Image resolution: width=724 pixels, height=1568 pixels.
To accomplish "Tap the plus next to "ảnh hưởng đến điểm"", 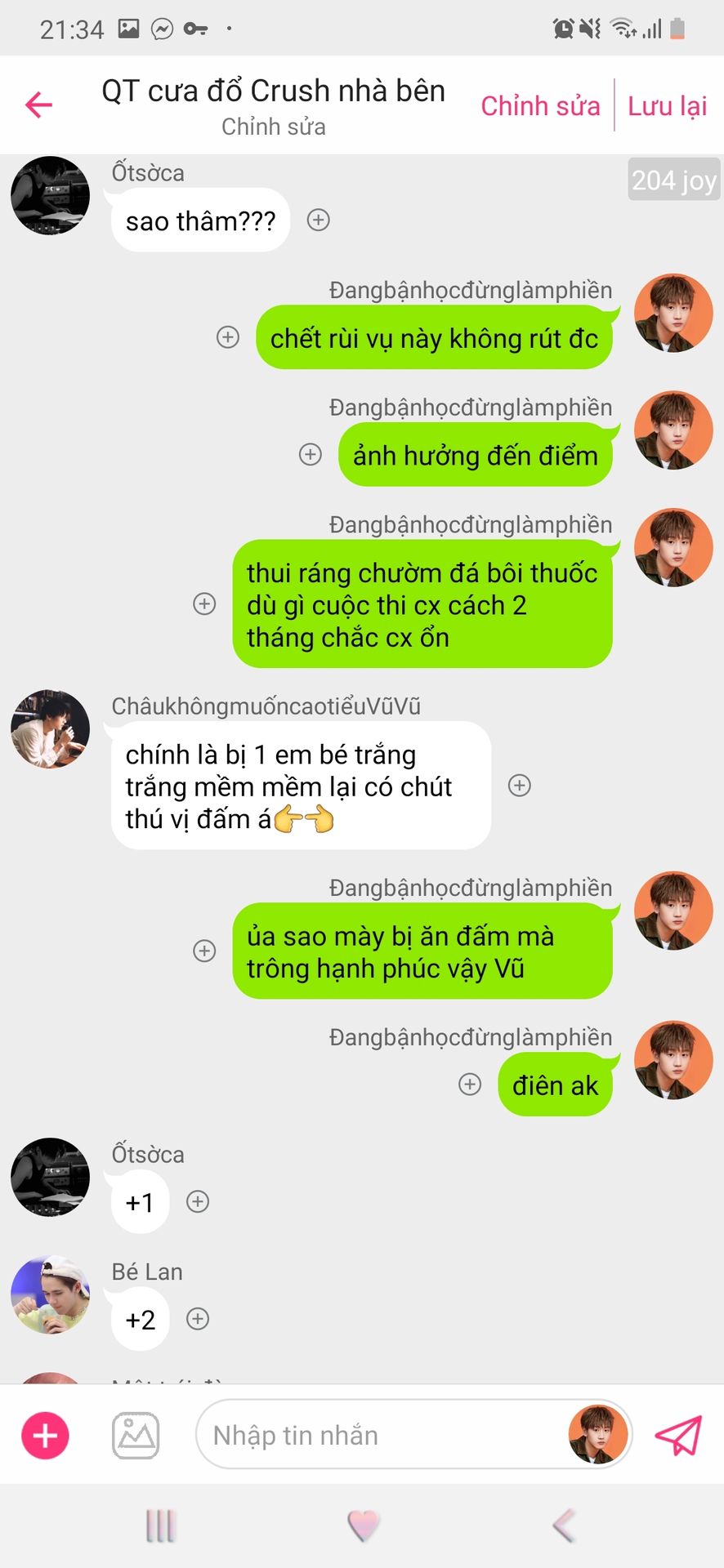I will point(311,454).
